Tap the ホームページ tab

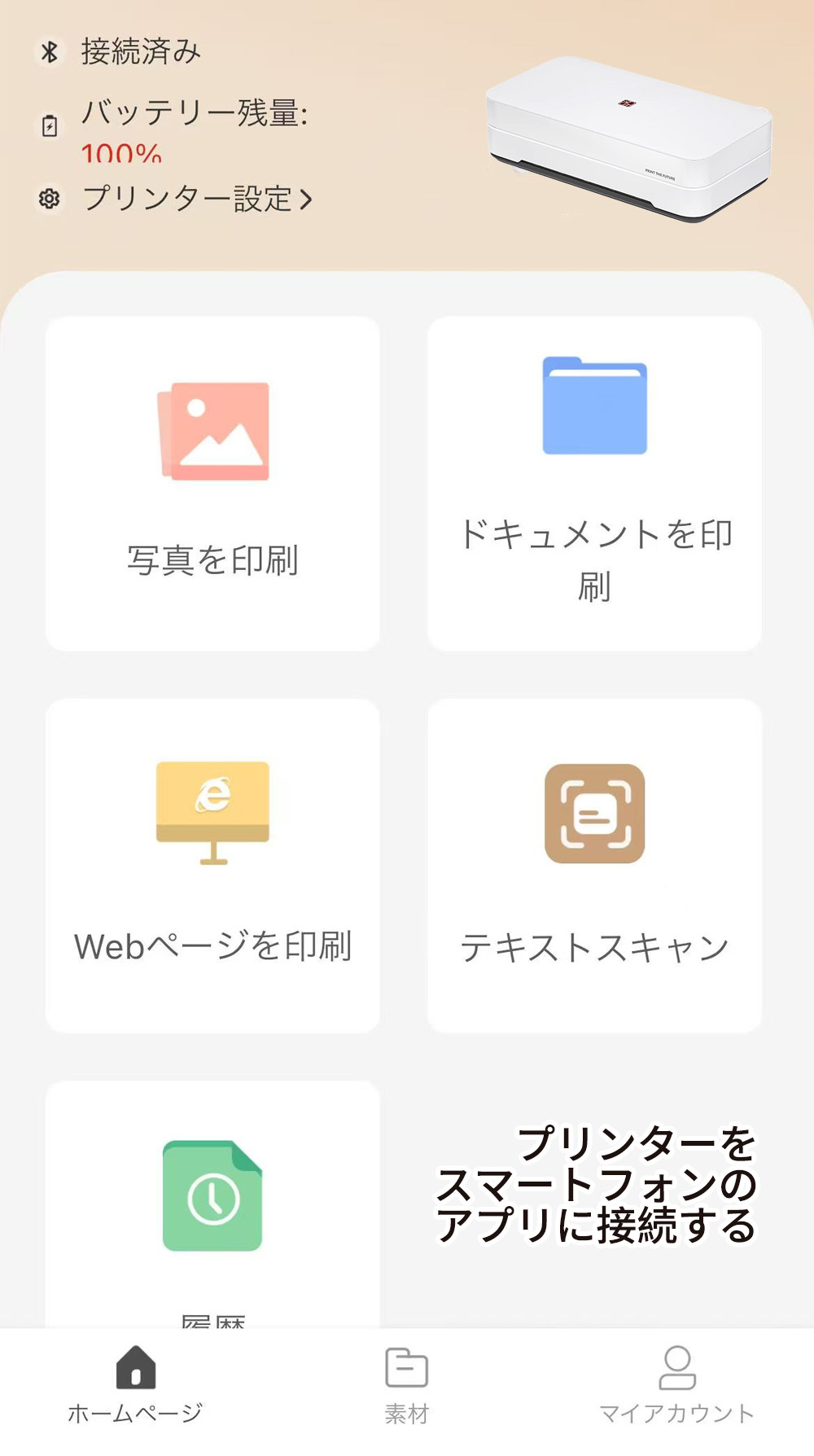click(x=135, y=1386)
